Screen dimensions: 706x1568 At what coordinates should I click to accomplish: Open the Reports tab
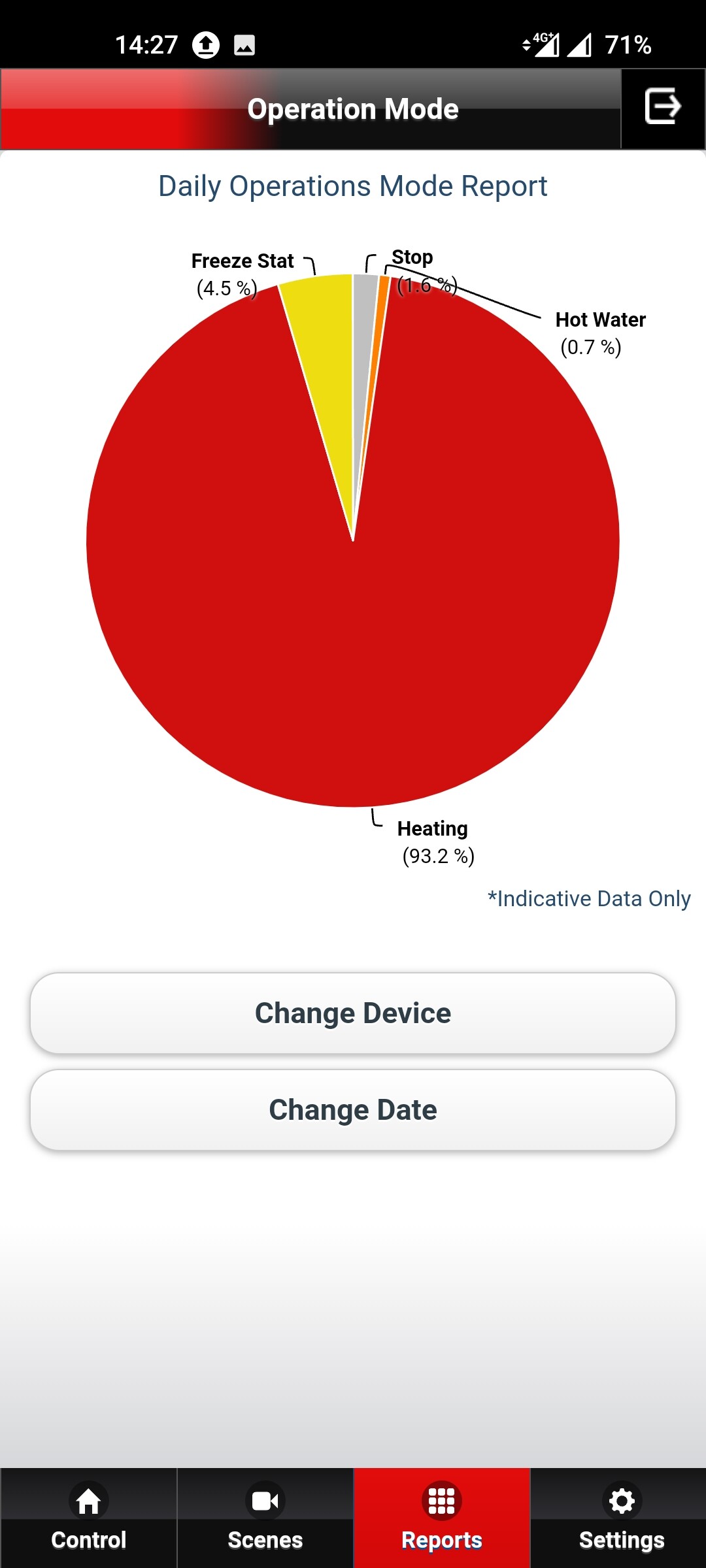click(442, 1518)
